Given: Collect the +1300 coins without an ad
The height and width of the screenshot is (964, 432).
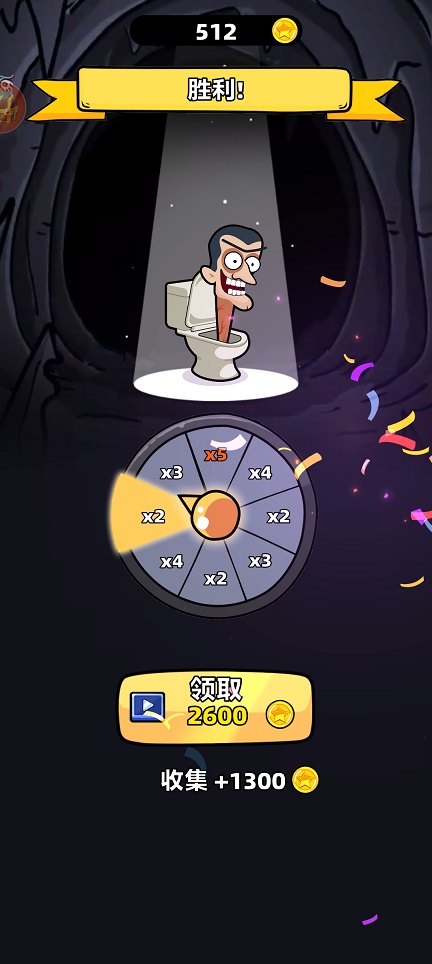Looking at the screenshot, I should click(240, 780).
